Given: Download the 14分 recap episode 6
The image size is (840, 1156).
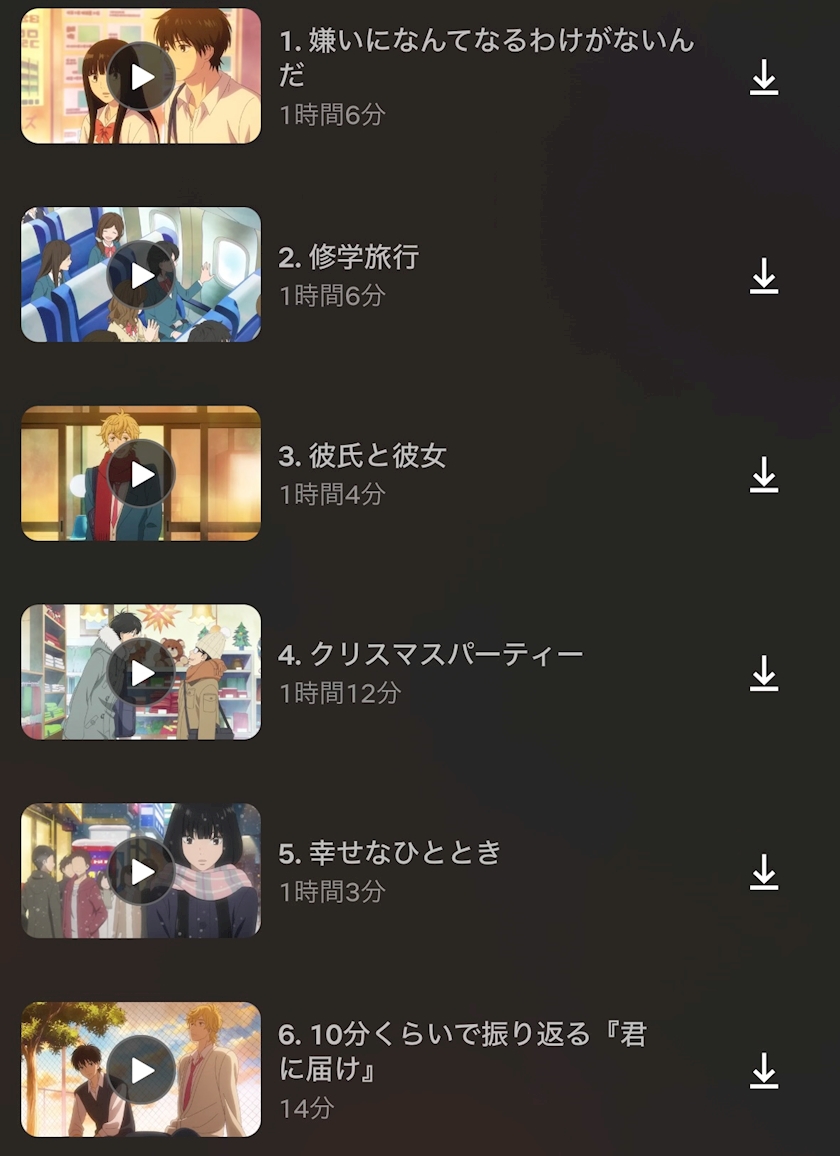Looking at the screenshot, I should pos(764,1070).
